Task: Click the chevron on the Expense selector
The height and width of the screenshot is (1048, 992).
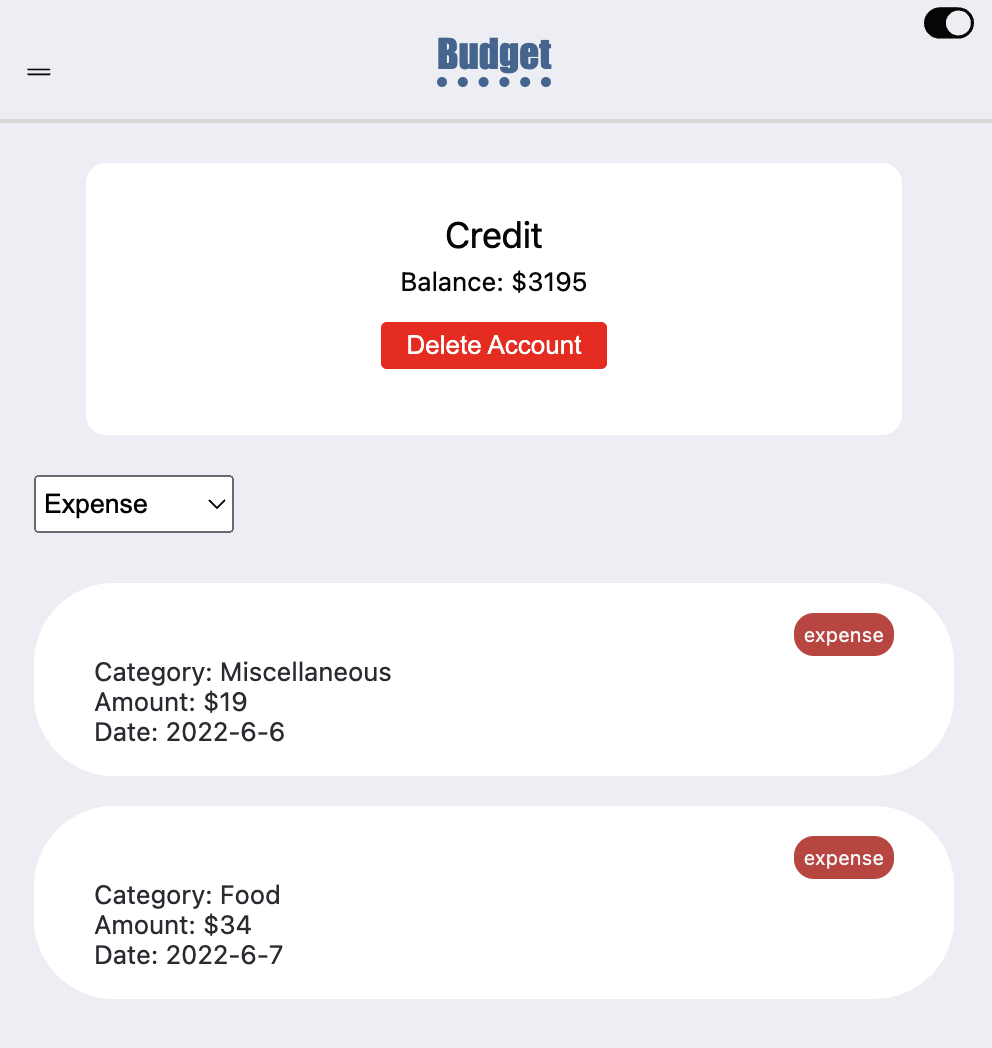Action: 215,504
